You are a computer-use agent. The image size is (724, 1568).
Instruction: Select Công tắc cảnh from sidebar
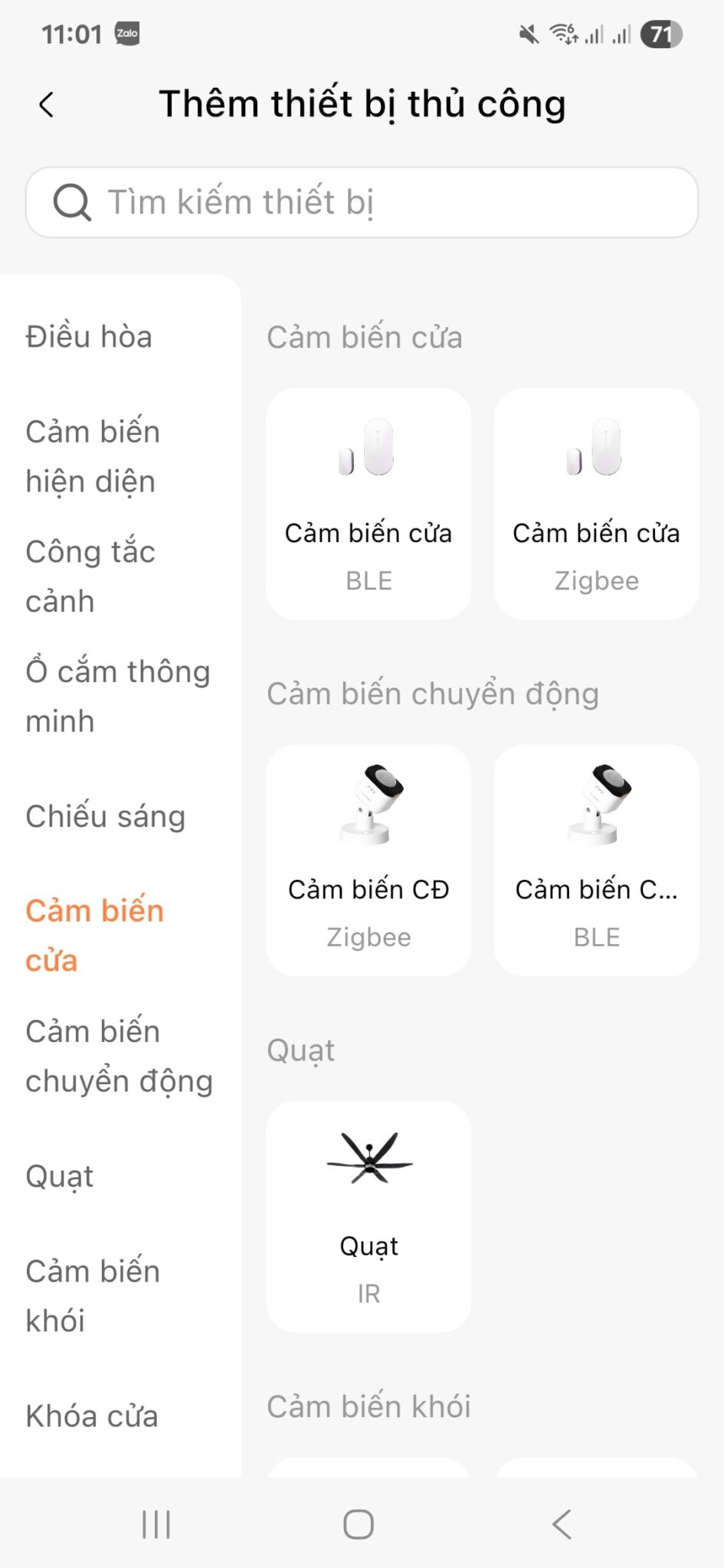[90, 576]
